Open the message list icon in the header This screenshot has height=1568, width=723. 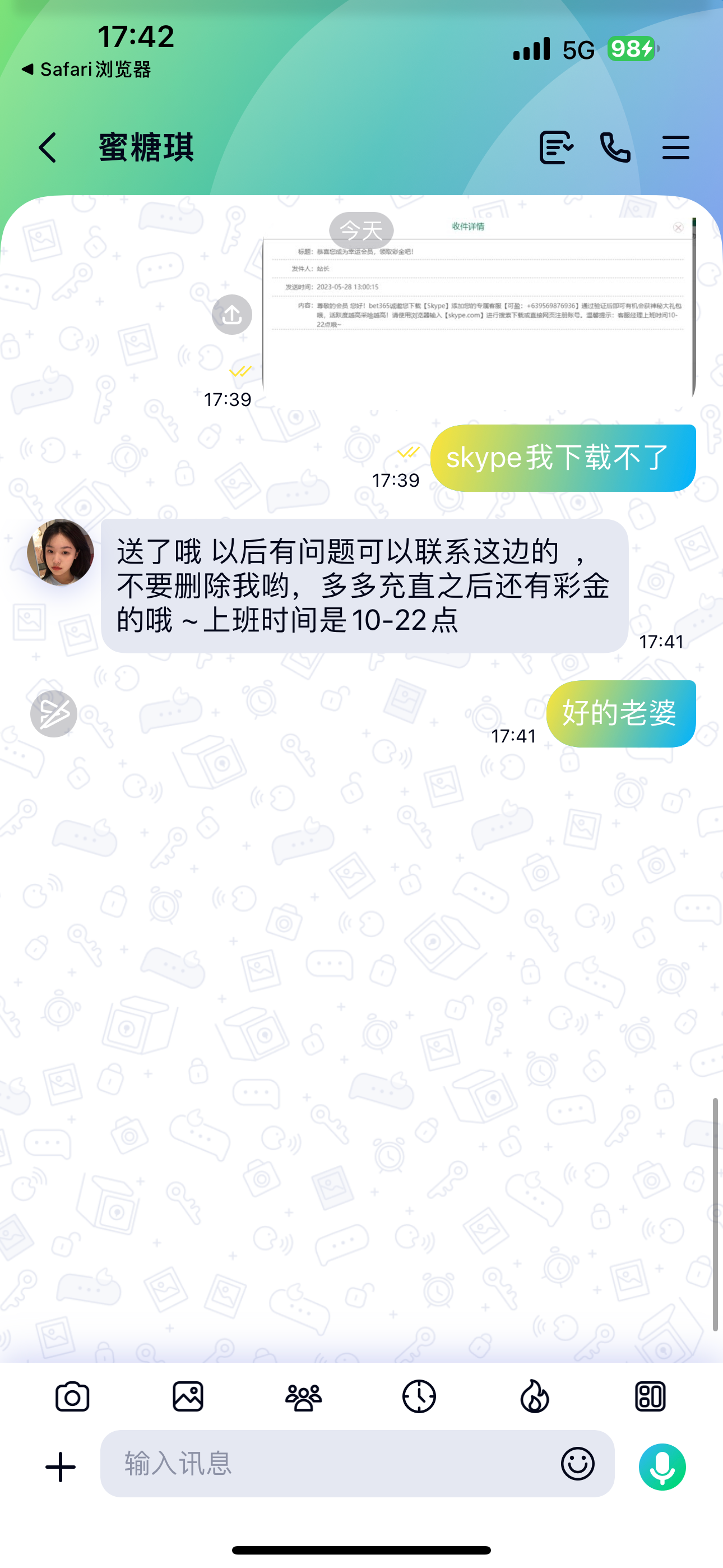(x=555, y=148)
